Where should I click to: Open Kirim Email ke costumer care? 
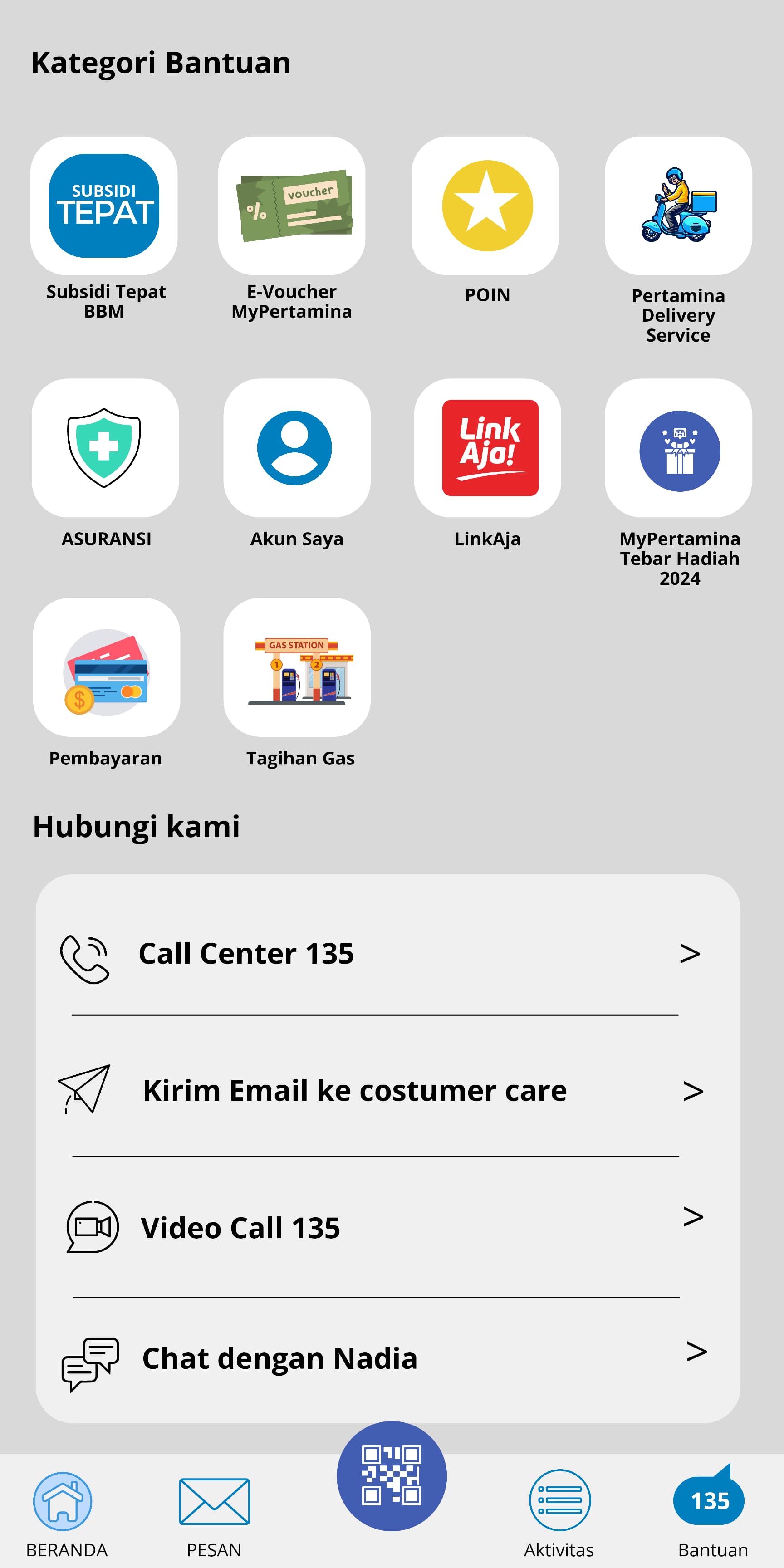pos(388,1091)
